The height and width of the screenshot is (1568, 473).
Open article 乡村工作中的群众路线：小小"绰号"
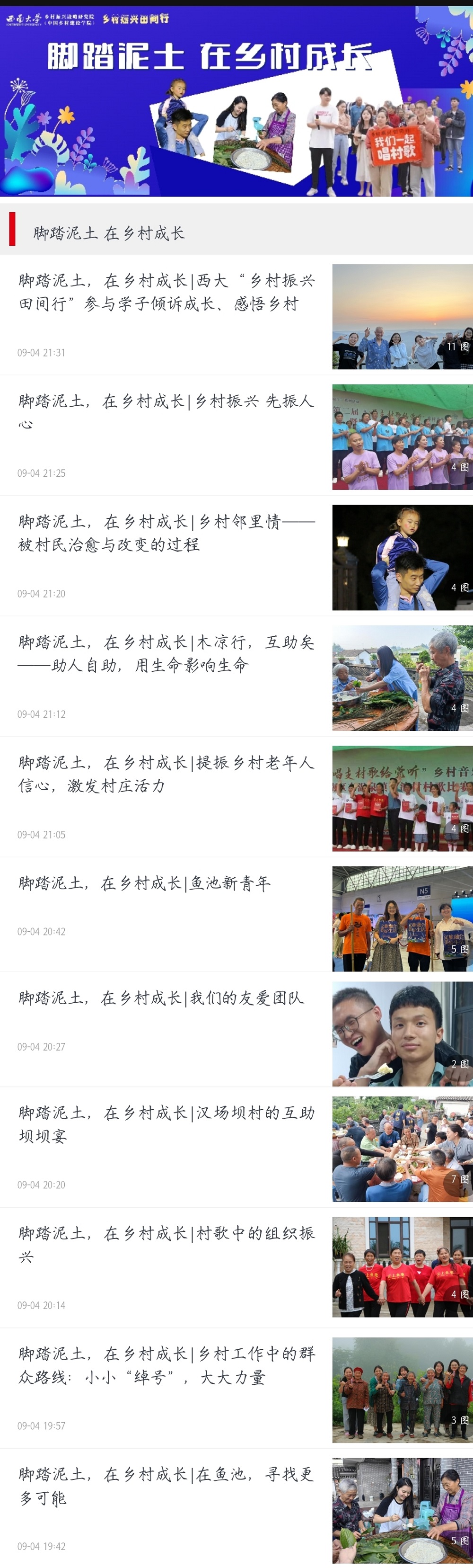click(166, 1365)
